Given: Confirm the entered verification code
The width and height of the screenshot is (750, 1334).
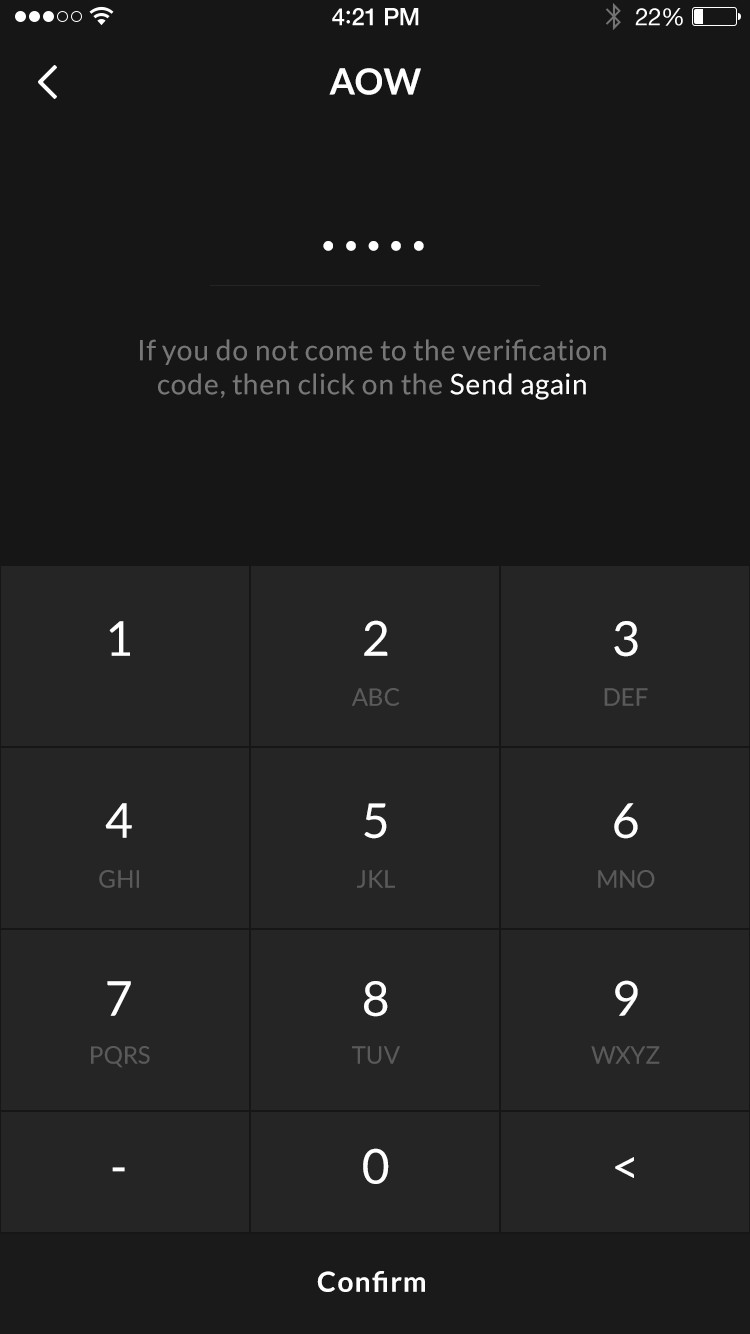Looking at the screenshot, I should pyautogui.click(x=375, y=1283).
